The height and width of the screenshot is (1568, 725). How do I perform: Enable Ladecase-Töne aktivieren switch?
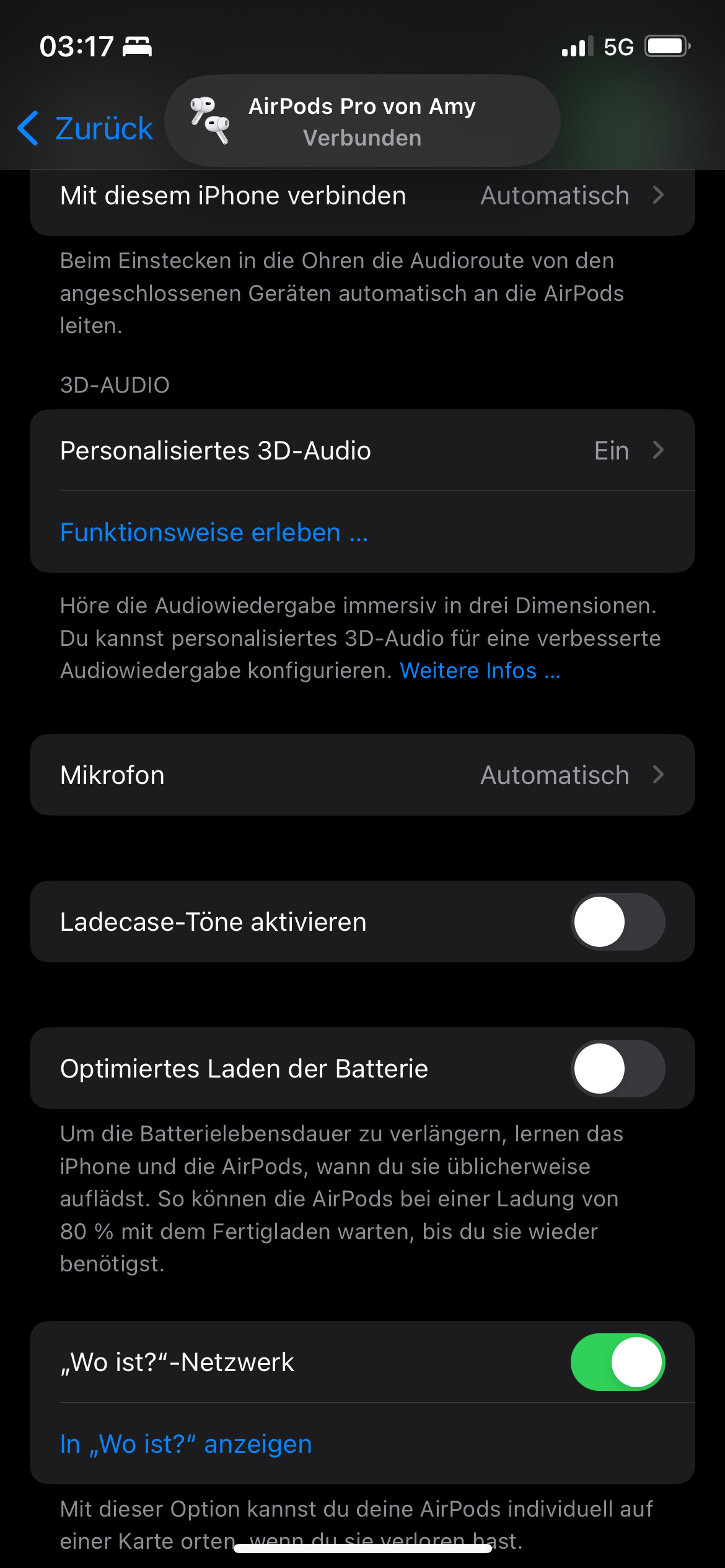(617, 922)
